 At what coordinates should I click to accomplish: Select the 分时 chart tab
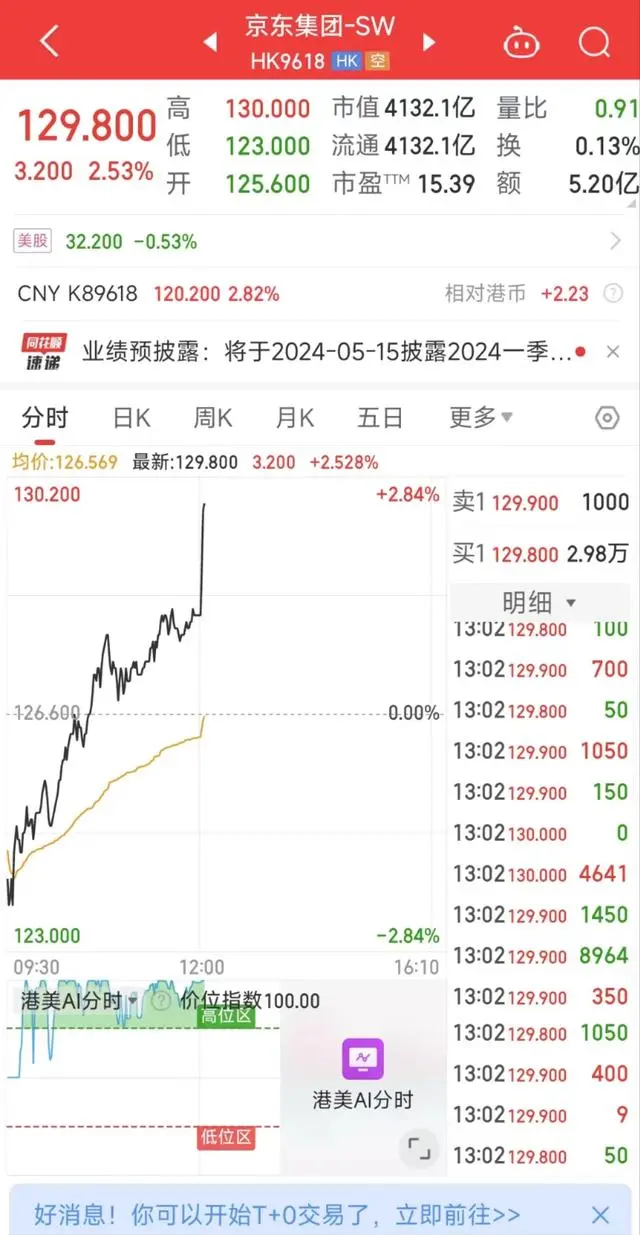45,417
